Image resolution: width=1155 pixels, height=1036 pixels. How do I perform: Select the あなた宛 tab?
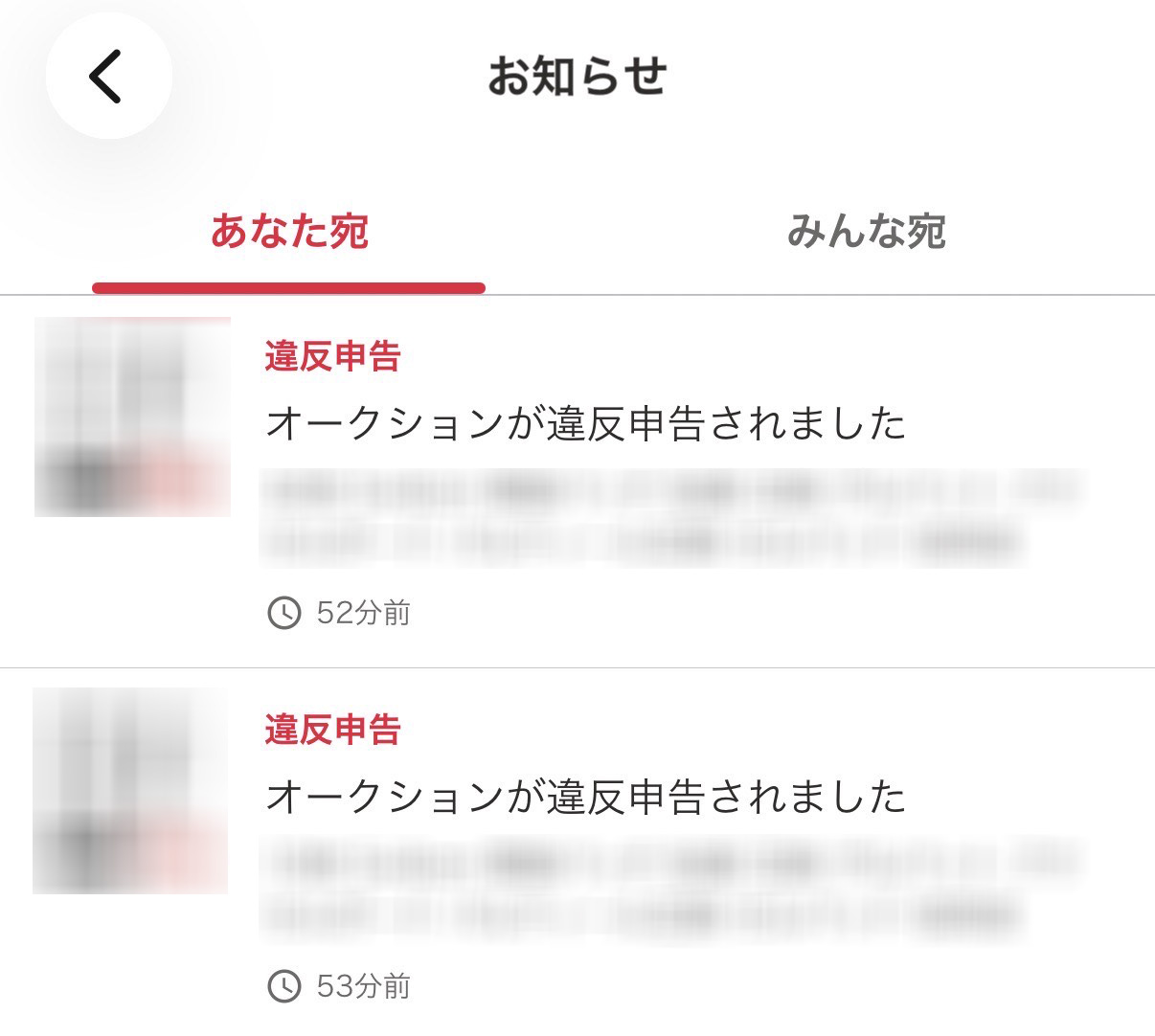tap(288, 232)
